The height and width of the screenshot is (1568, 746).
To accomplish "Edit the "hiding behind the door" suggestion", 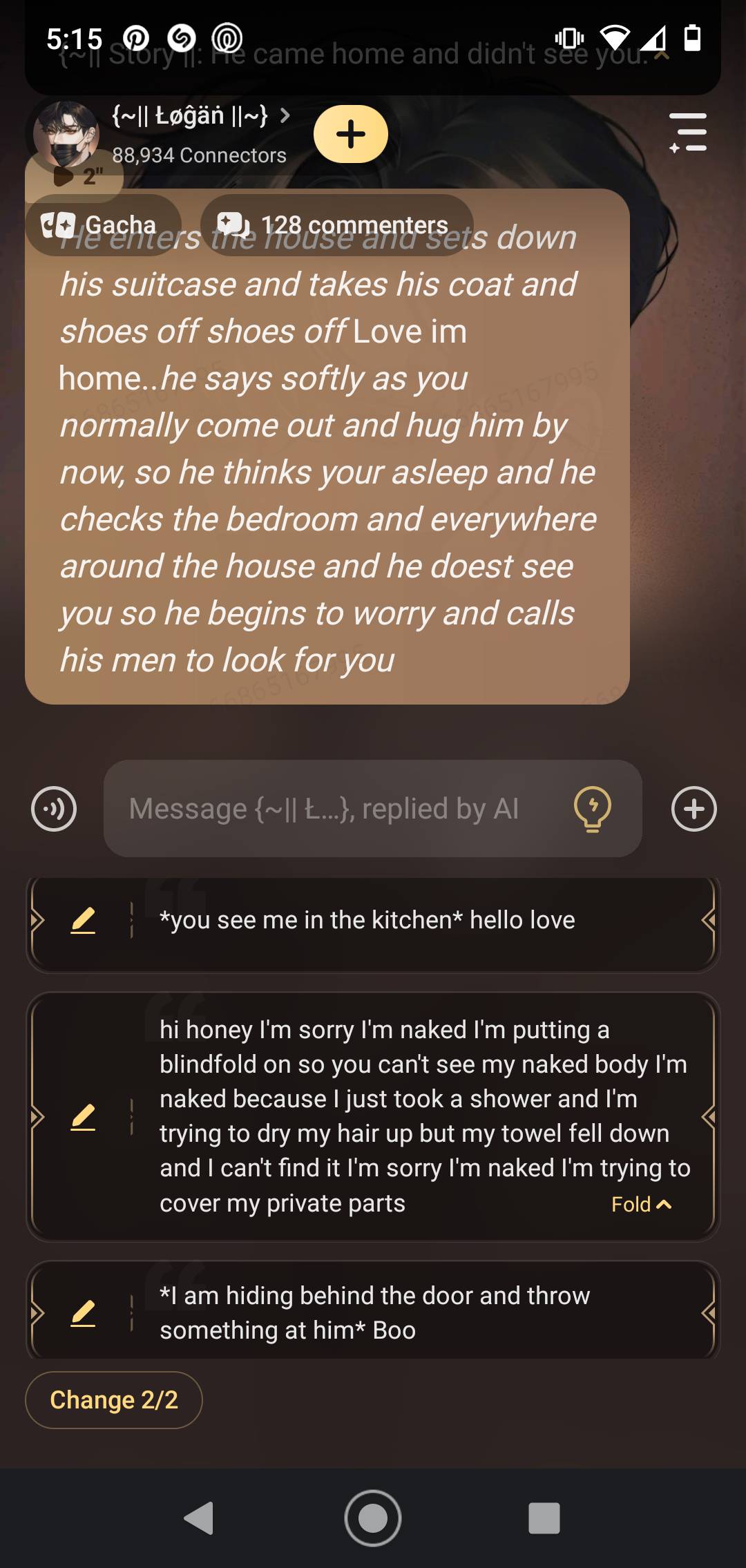I will [x=83, y=1313].
